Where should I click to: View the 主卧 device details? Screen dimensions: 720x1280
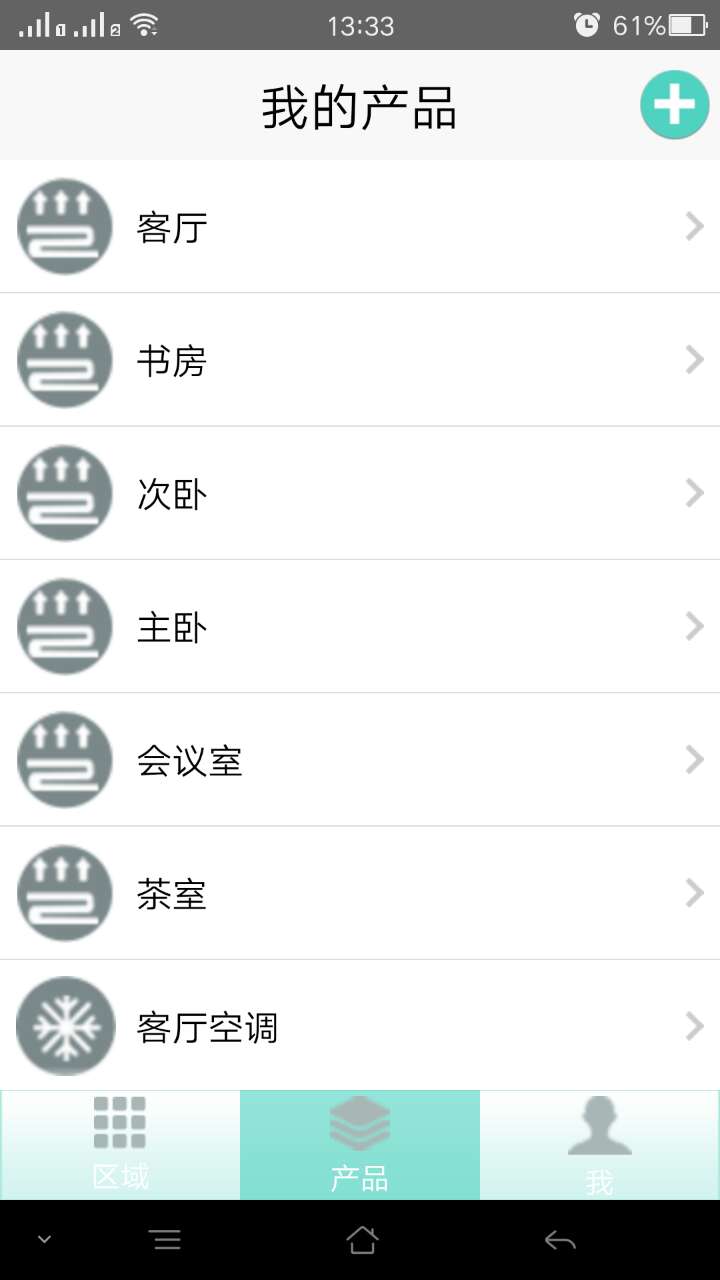tap(360, 626)
